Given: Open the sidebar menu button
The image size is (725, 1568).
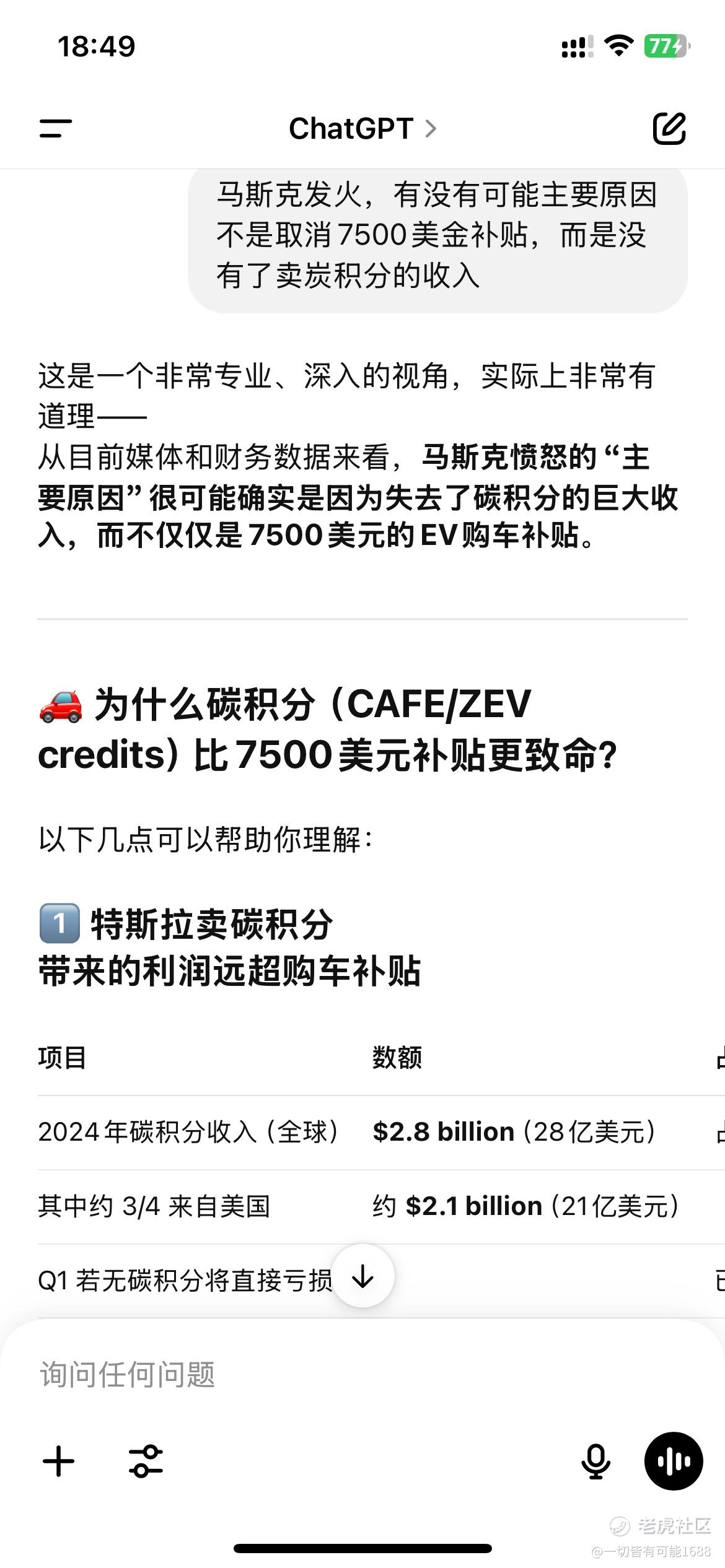Looking at the screenshot, I should click(x=56, y=129).
